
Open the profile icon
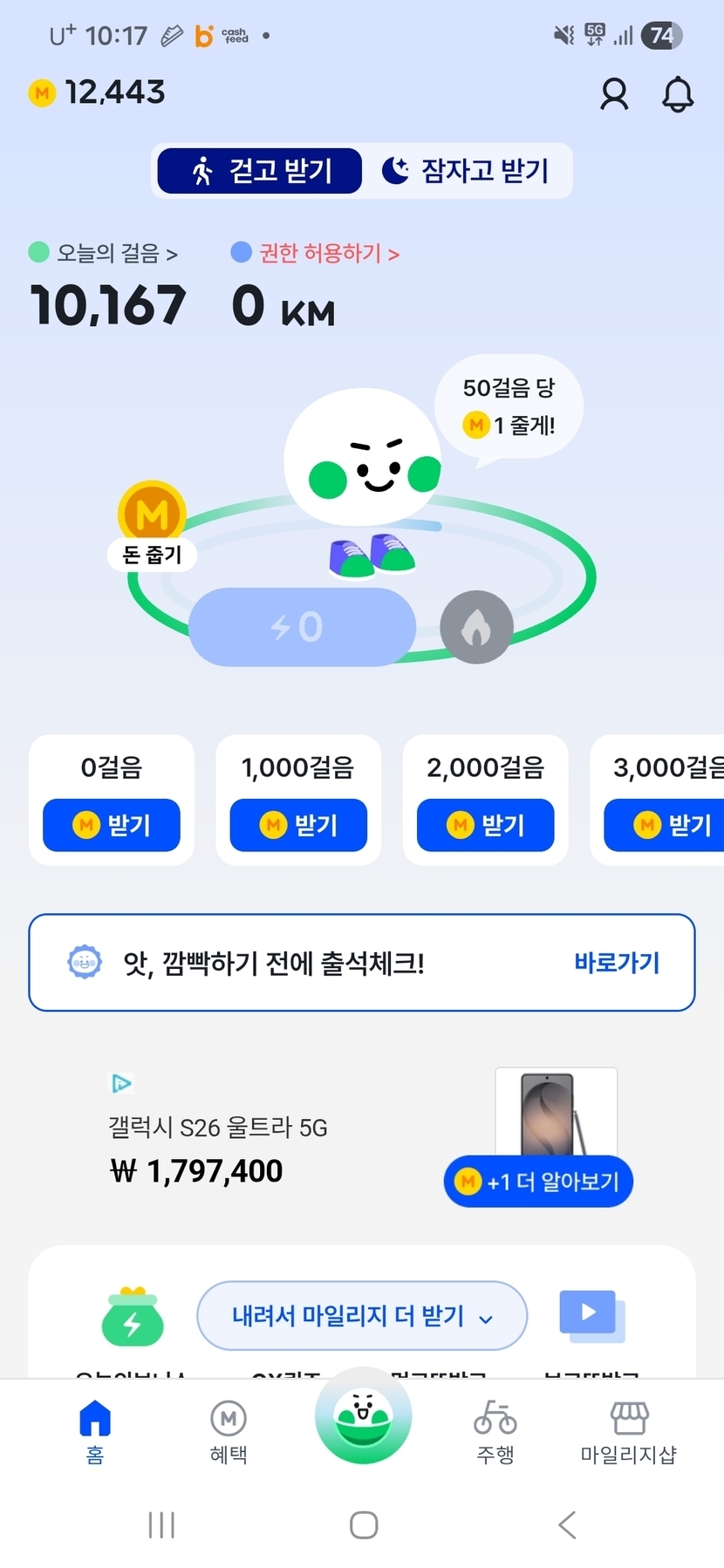click(x=614, y=94)
